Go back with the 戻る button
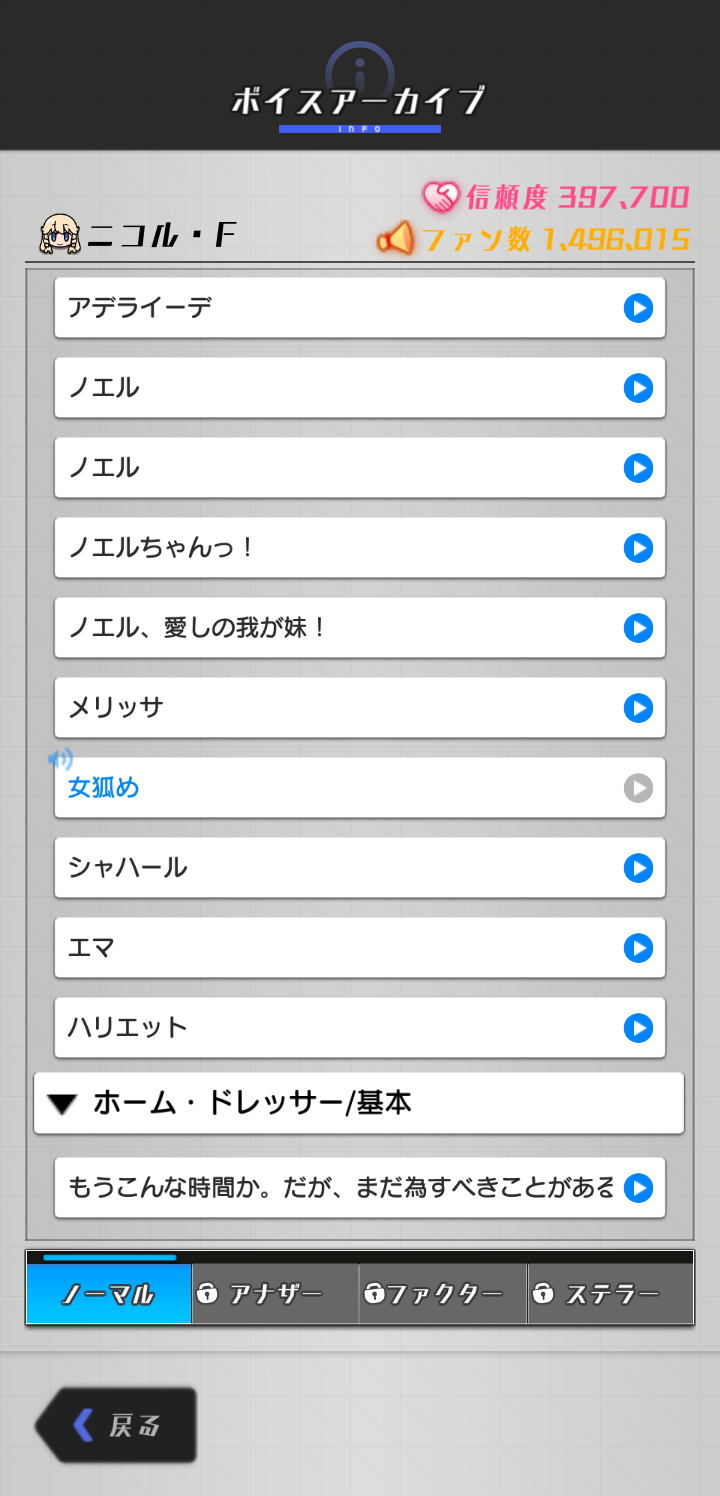The image size is (720, 1496). click(x=117, y=1425)
